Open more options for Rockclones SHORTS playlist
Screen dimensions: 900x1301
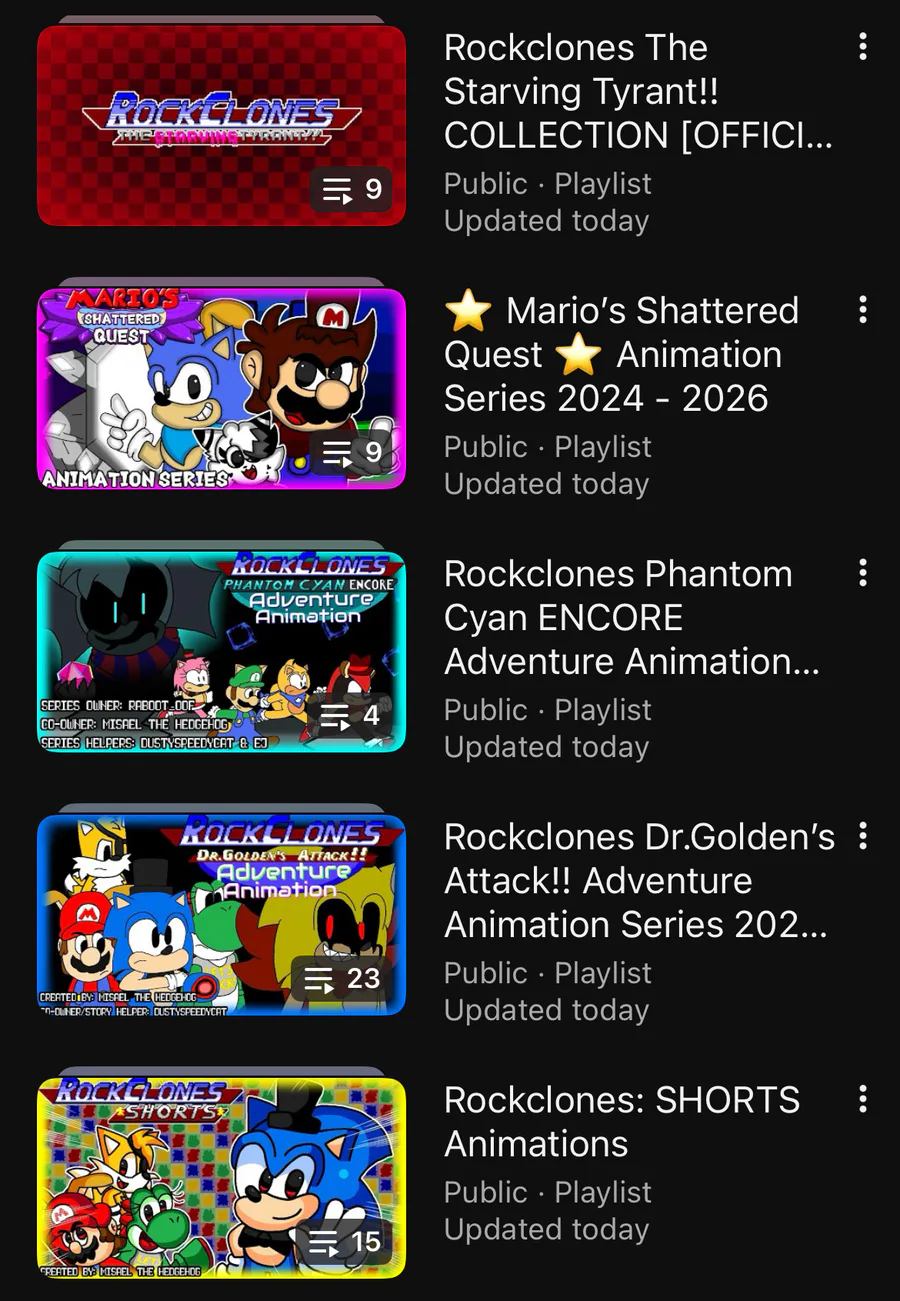click(x=862, y=1100)
